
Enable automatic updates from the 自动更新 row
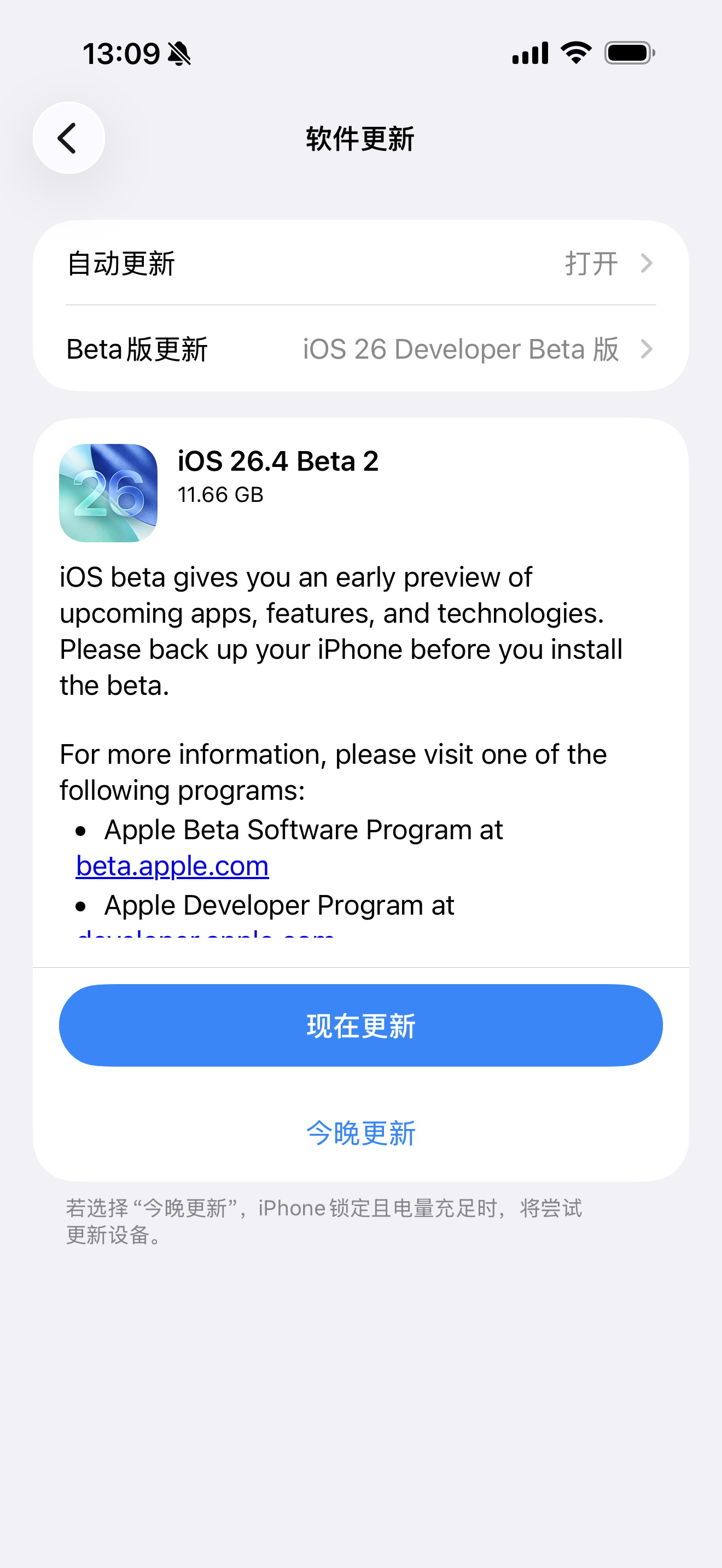pyautogui.click(x=361, y=263)
